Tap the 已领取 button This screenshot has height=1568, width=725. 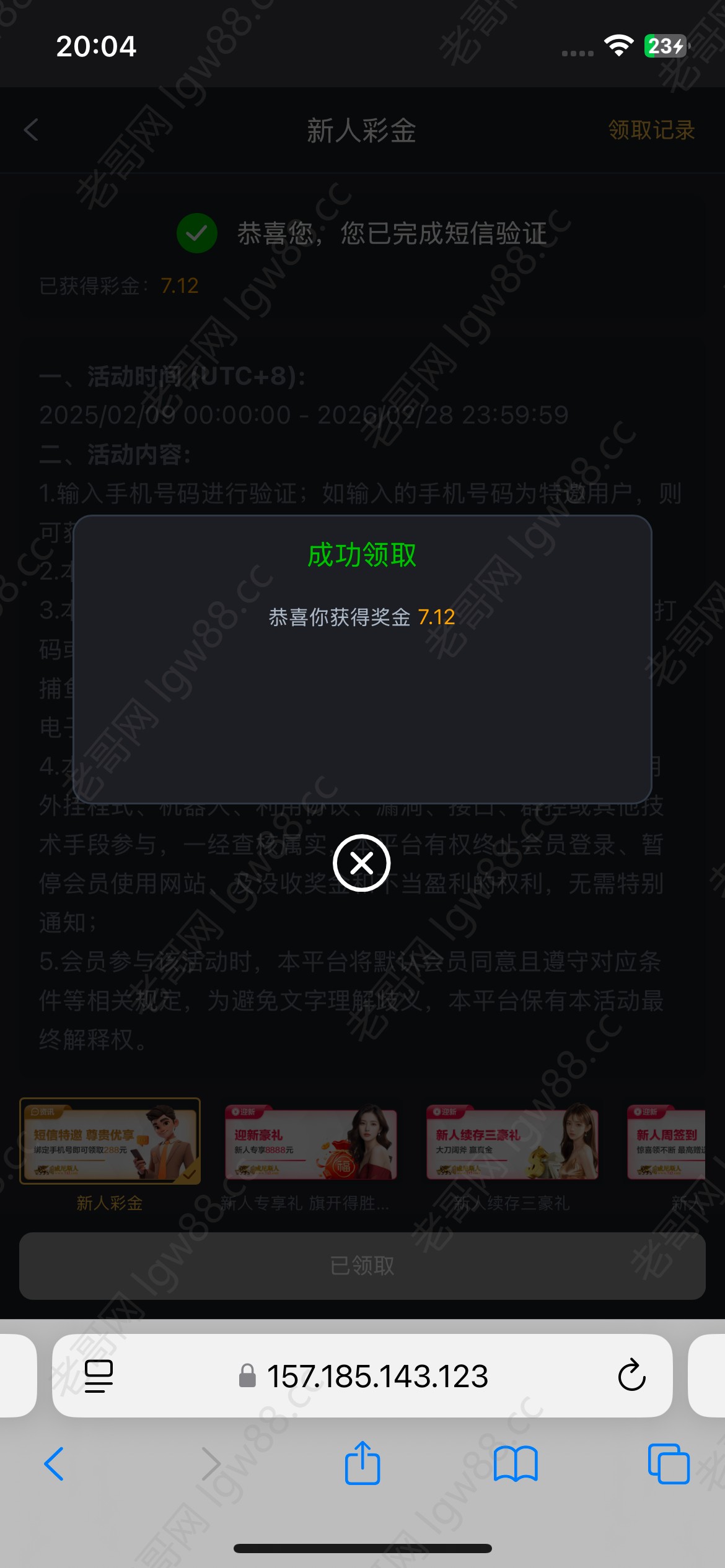point(362,1266)
